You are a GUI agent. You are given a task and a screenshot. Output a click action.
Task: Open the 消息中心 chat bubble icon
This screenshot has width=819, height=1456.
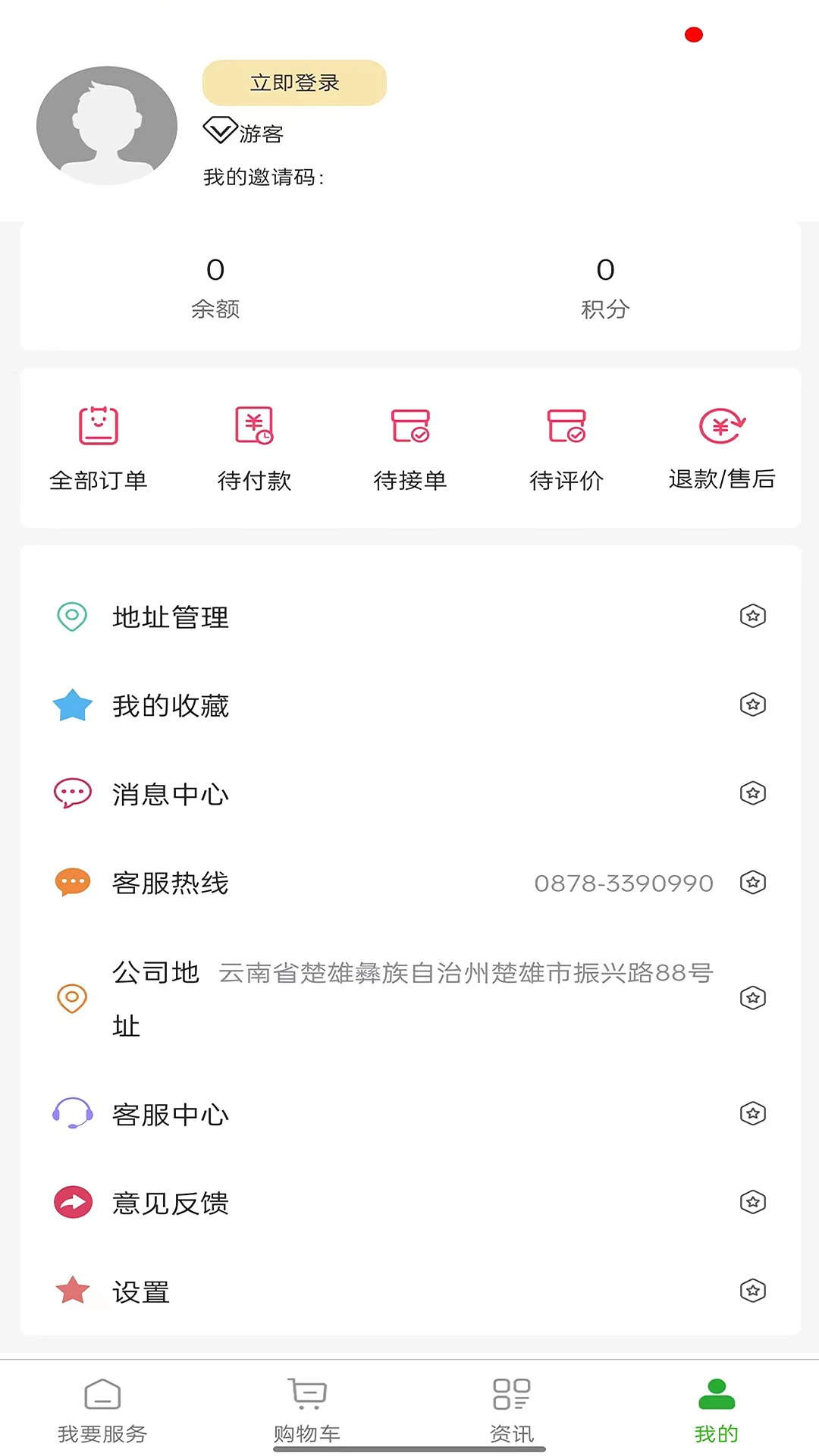(x=71, y=793)
